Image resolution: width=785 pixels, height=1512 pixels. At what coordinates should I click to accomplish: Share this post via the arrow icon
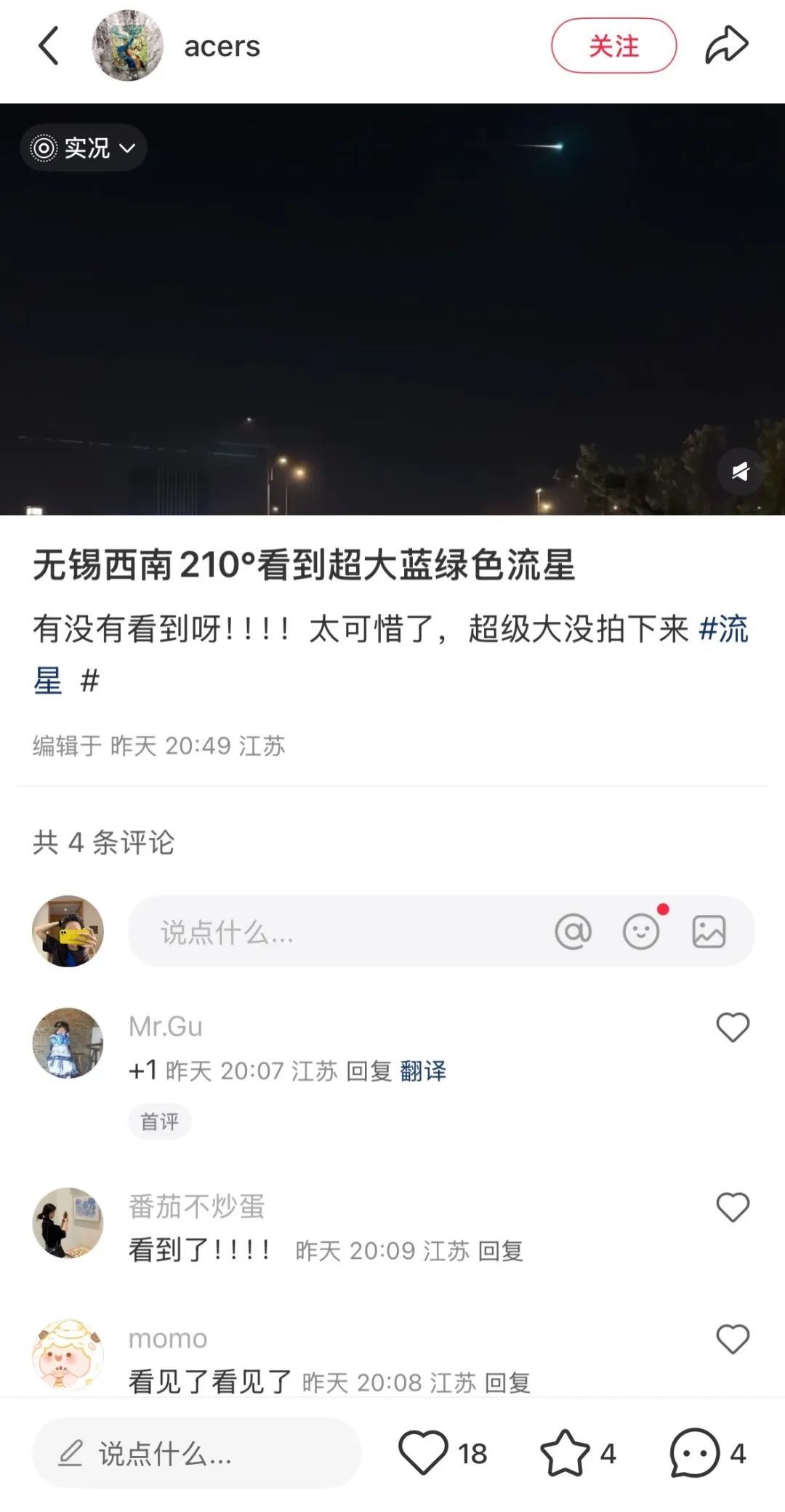(726, 45)
